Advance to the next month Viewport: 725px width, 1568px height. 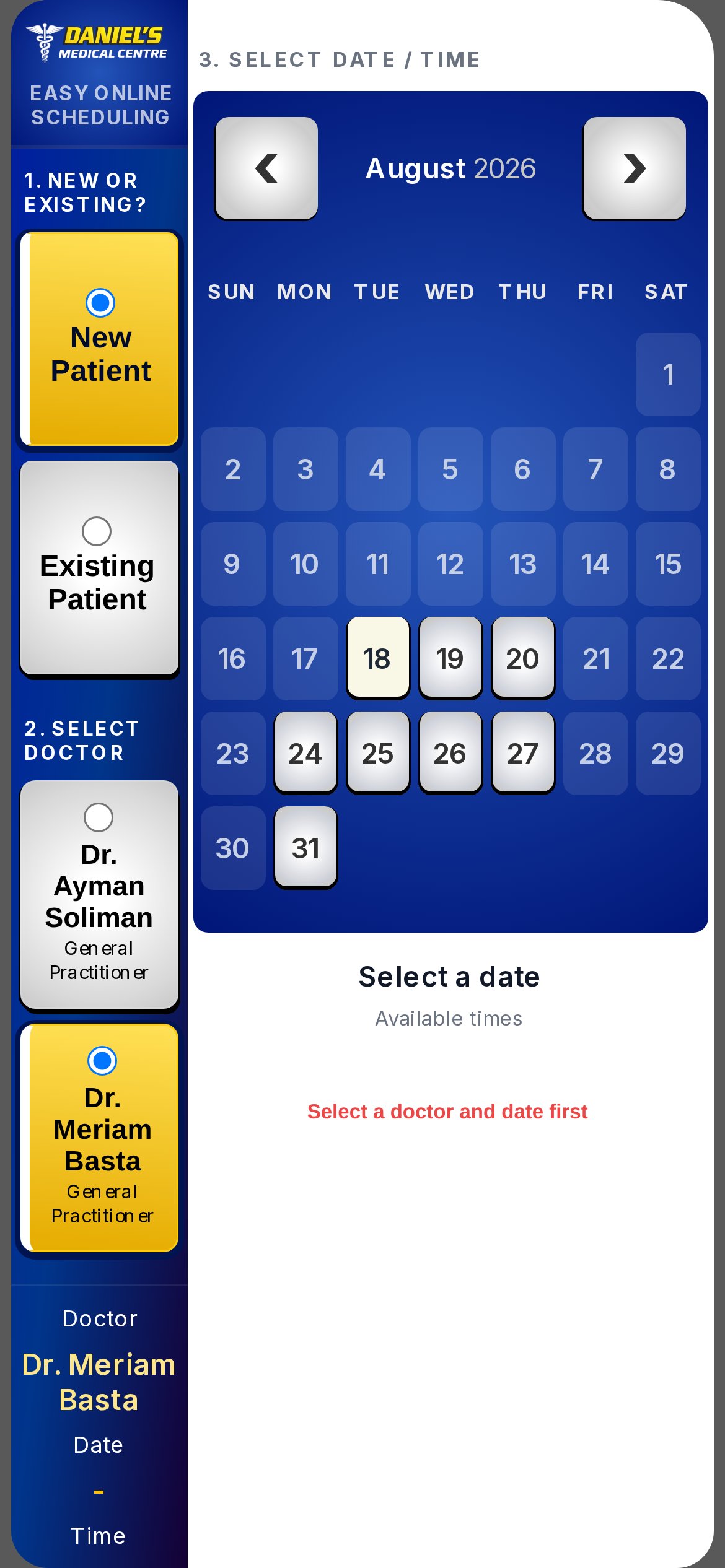pyautogui.click(x=635, y=168)
